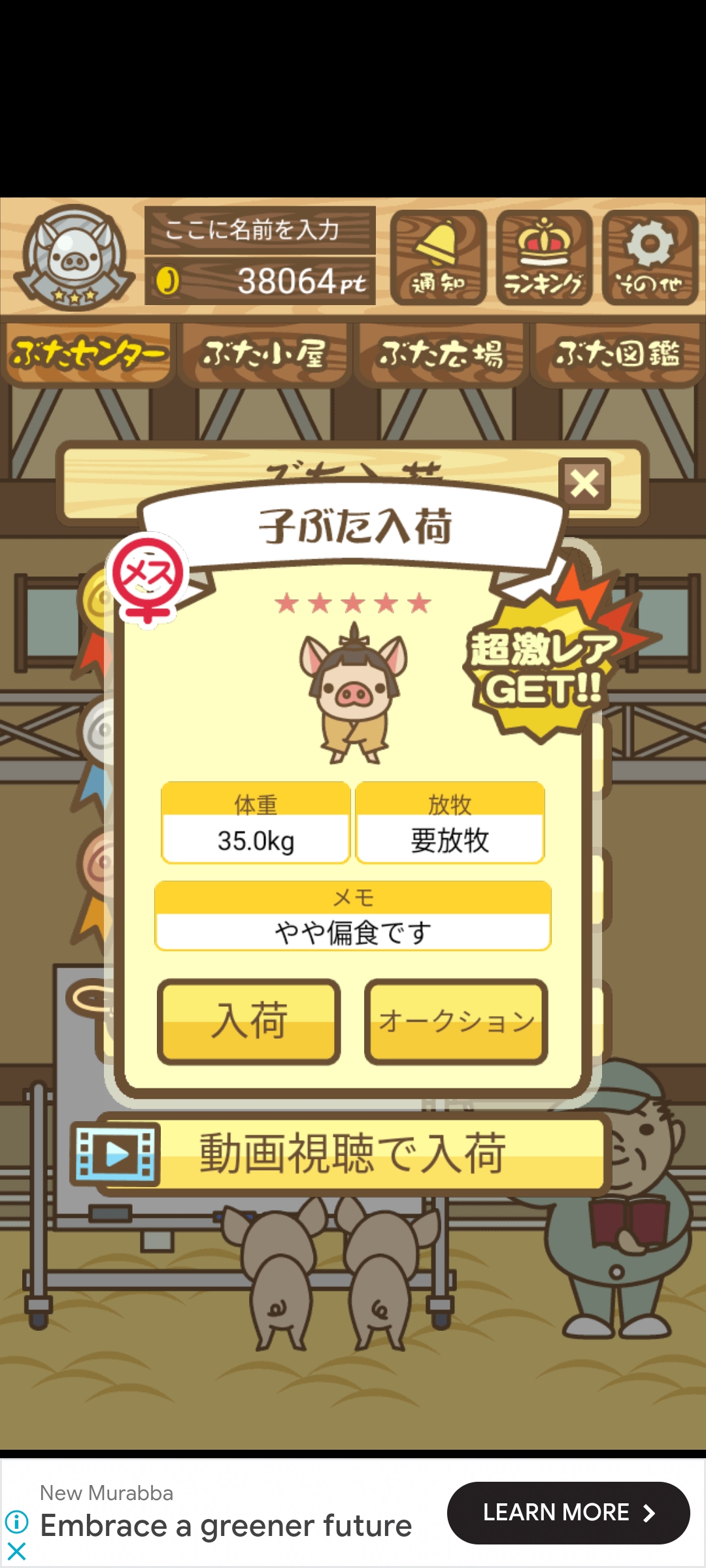Dismiss the New Murabba ad
Image resolution: width=706 pixels, height=1568 pixels.
tap(16, 1551)
